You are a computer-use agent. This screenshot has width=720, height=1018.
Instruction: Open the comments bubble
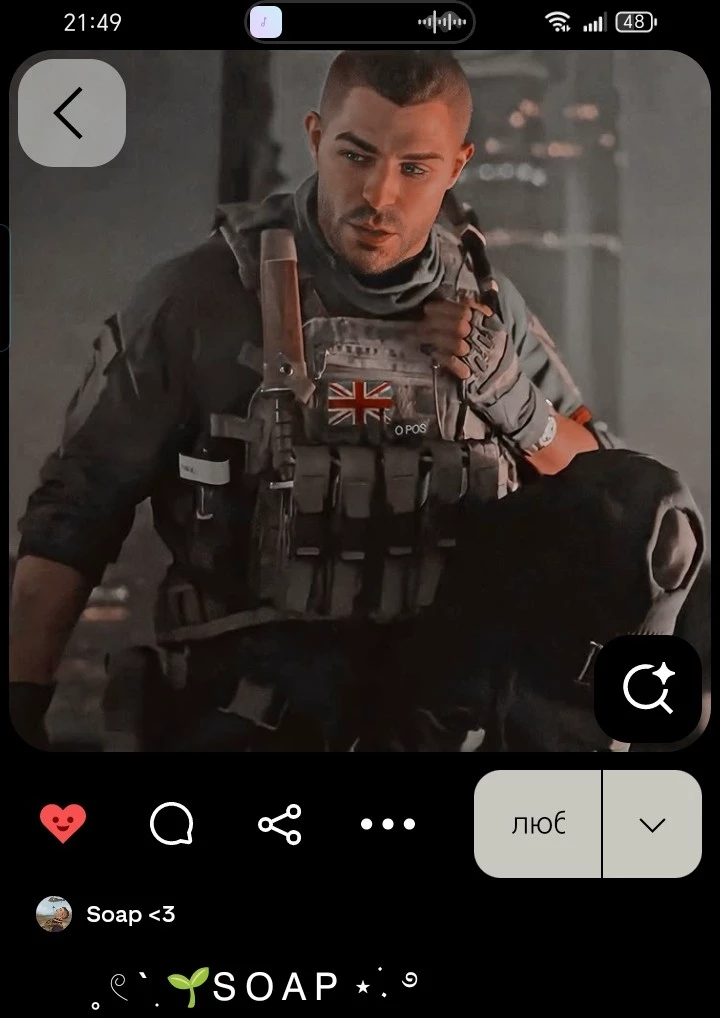[171, 825]
